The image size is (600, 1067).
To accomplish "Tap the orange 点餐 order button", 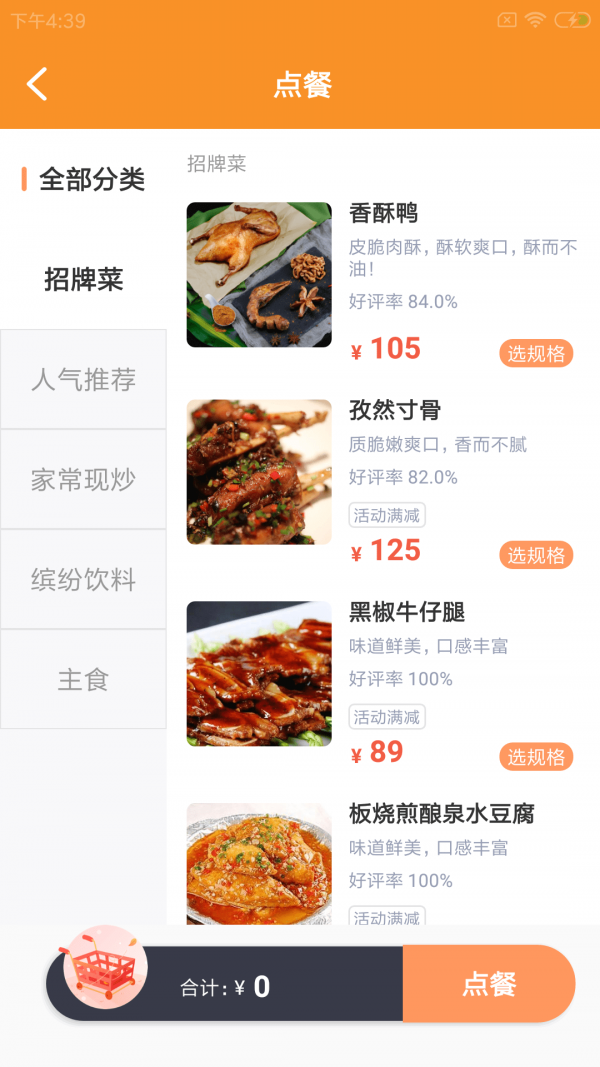I will (x=489, y=984).
